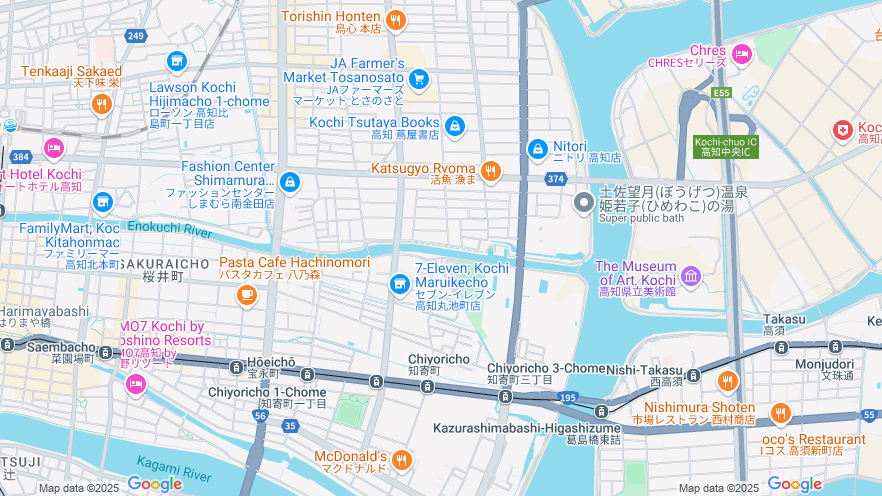Open the McDonald's restaurant marker
This screenshot has height=496, width=882.
401,459
